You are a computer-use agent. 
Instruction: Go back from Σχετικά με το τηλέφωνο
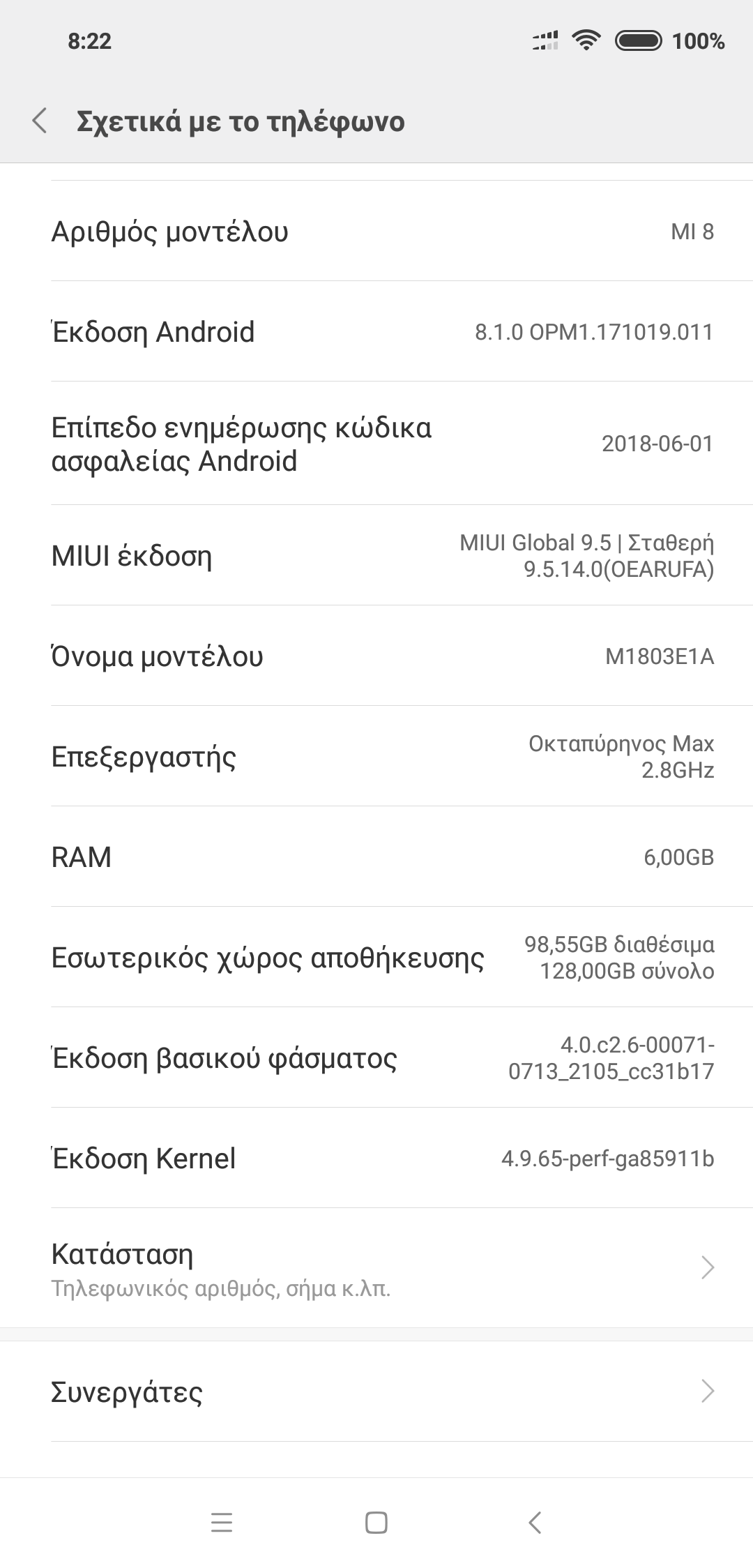pyautogui.click(x=40, y=121)
